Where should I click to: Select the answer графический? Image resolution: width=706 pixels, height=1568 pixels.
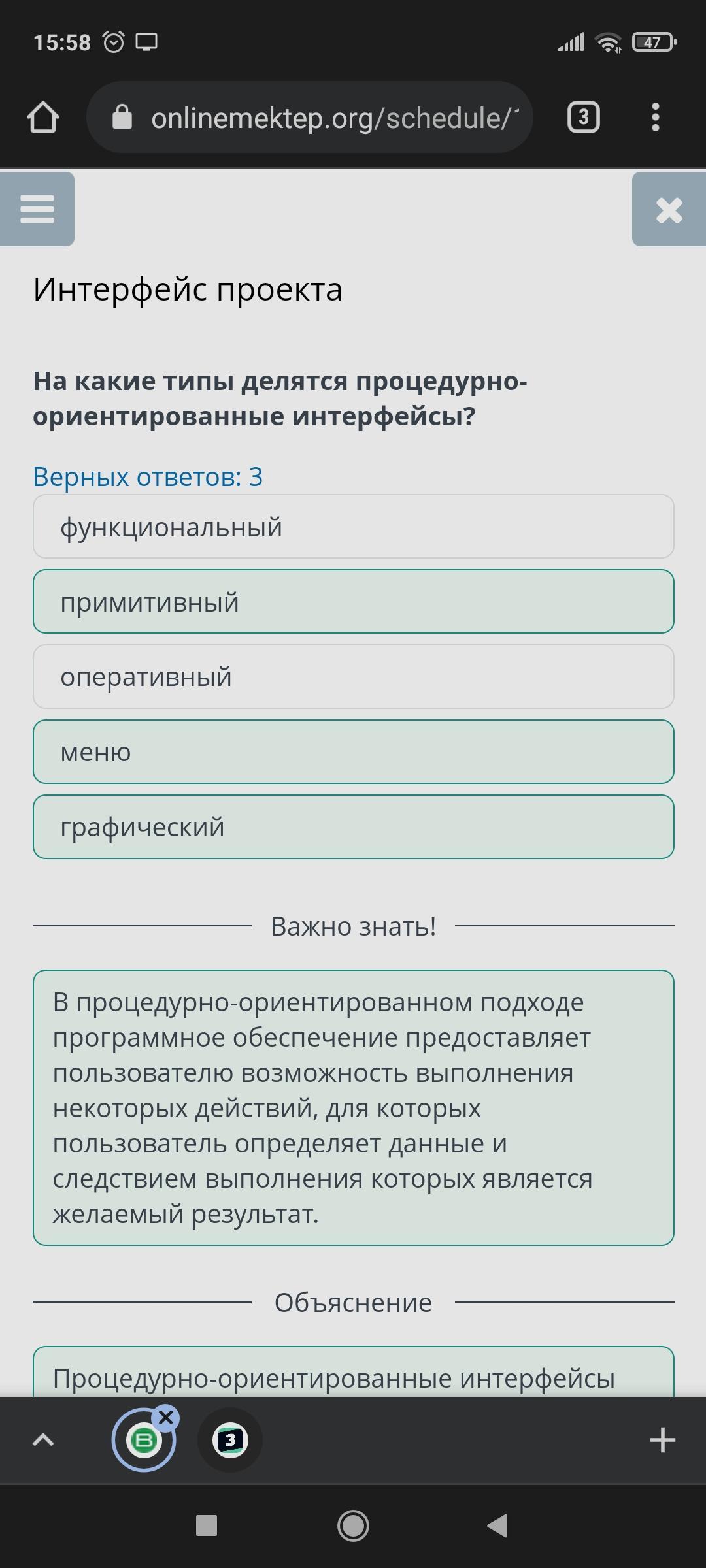point(354,827)
